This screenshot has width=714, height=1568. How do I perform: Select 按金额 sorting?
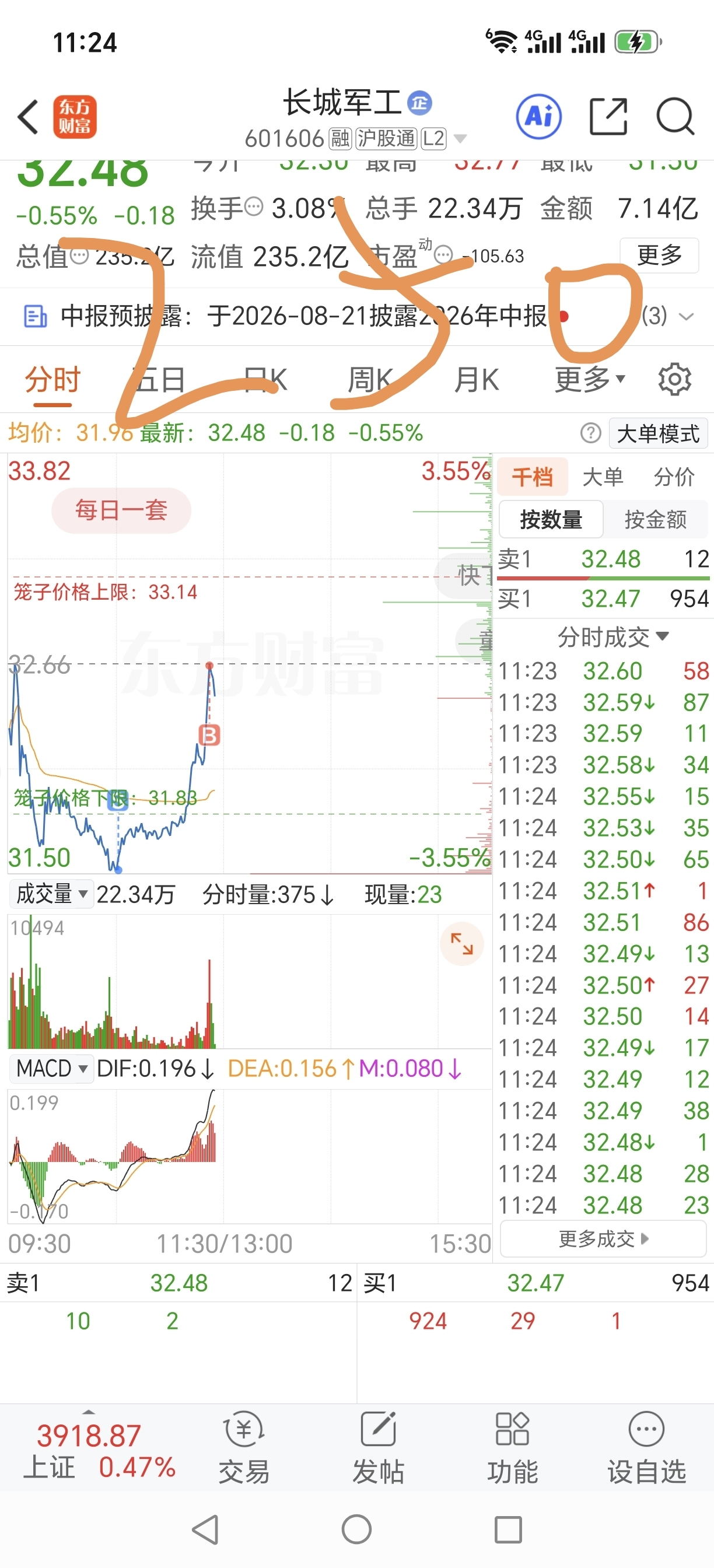tap(655, 519)
